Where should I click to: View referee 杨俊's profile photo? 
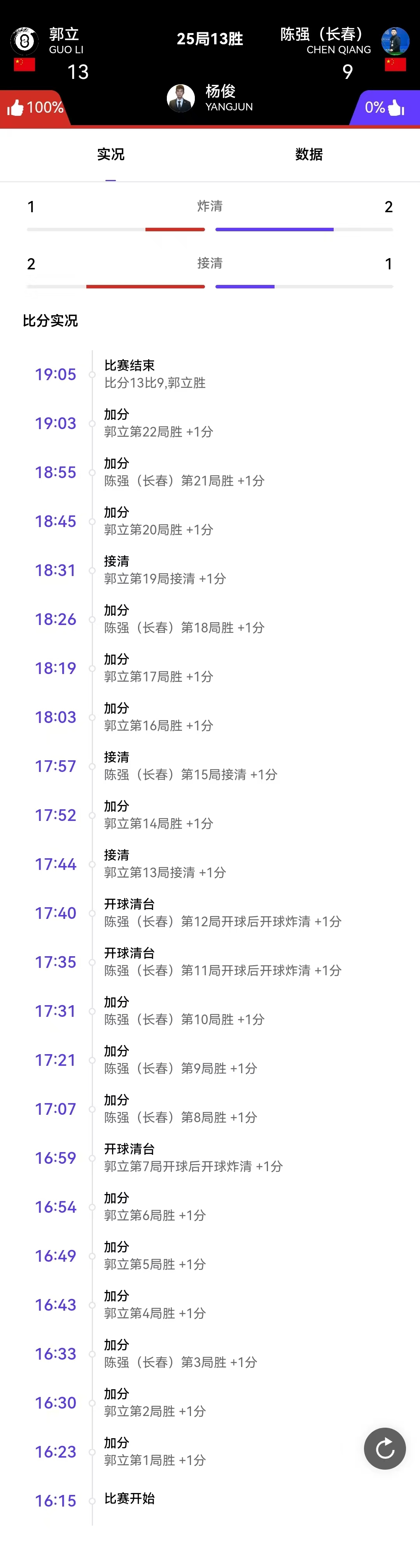[x=181, y=98]
